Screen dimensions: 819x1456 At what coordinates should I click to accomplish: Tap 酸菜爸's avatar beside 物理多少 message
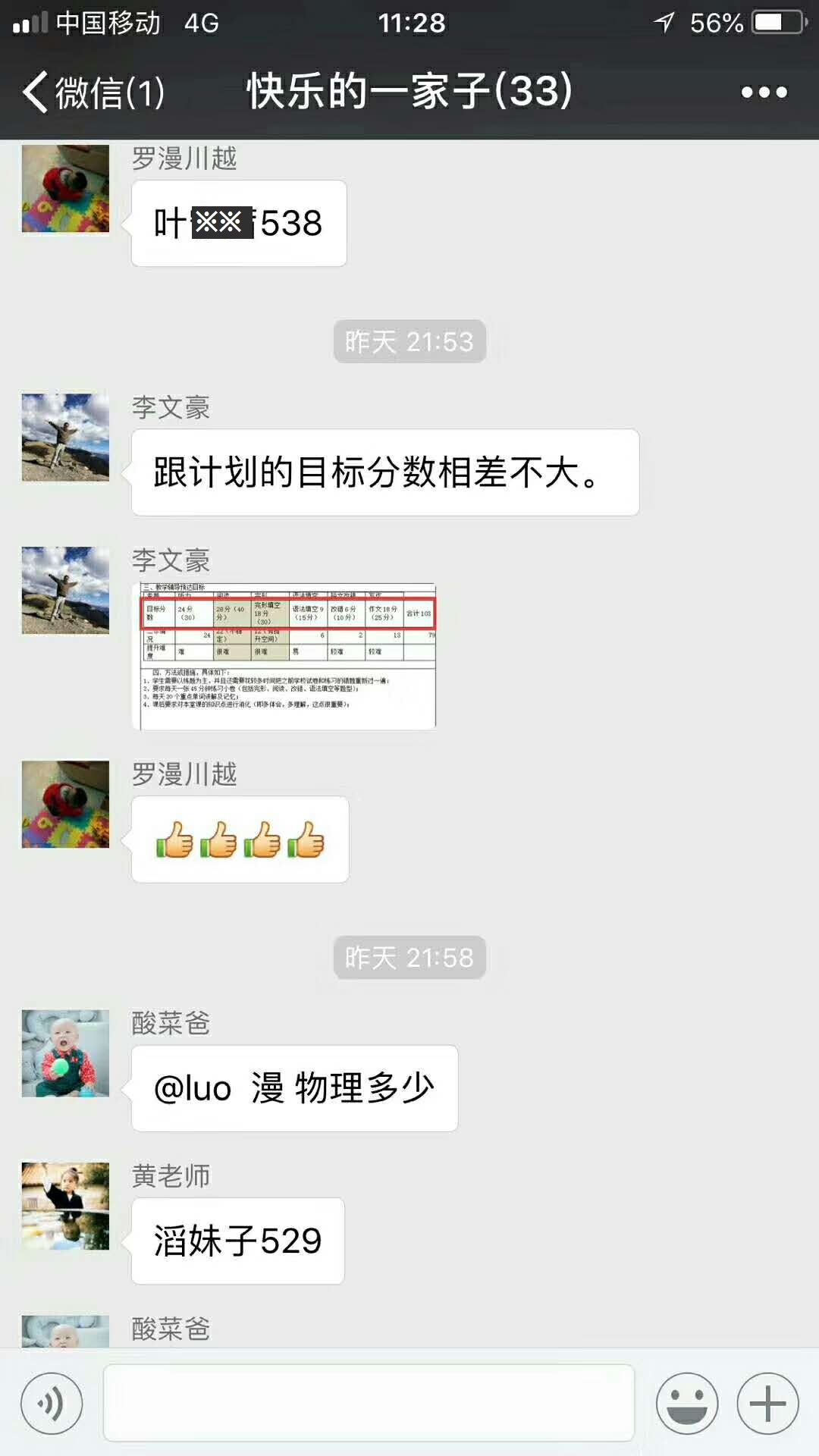coord(65,1053)
